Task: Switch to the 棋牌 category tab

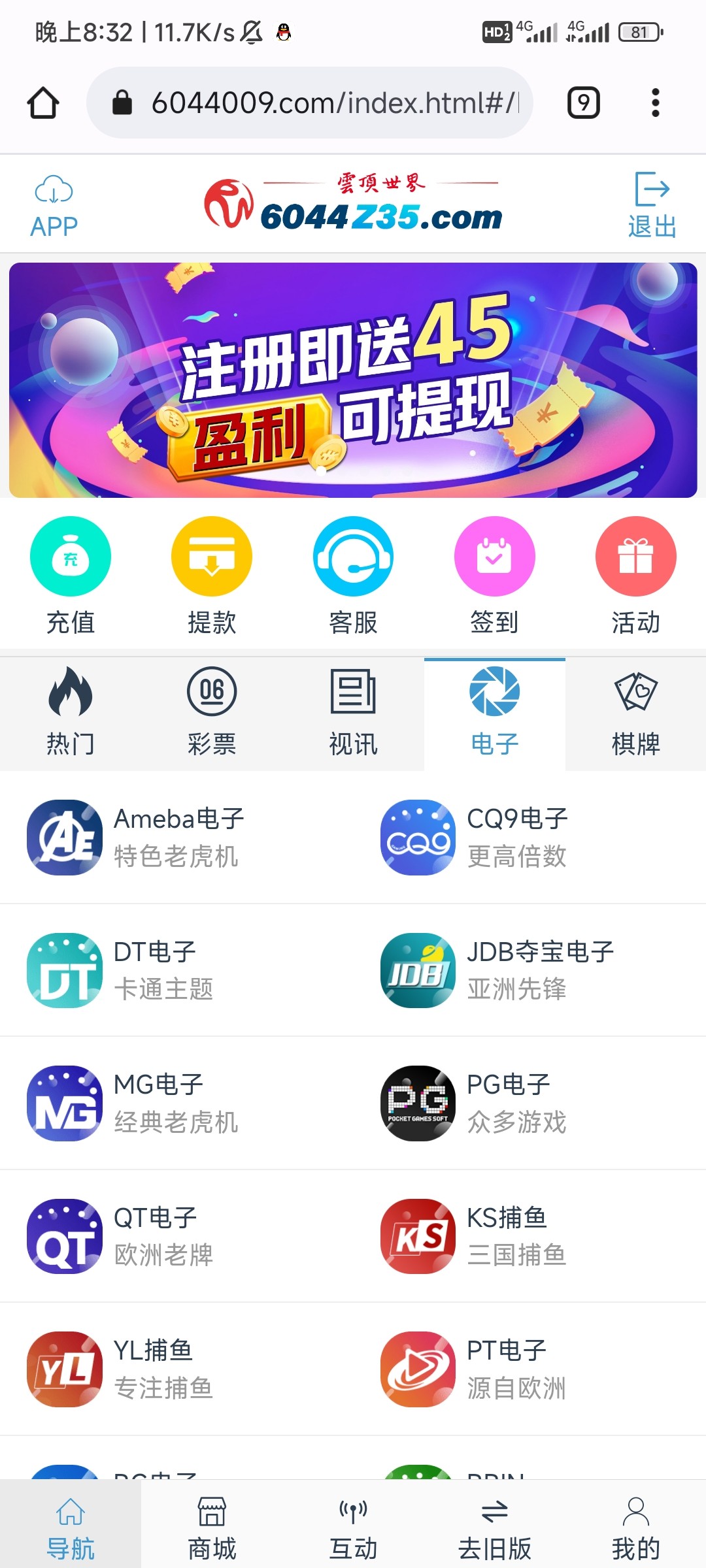Action: coord(635,712)
